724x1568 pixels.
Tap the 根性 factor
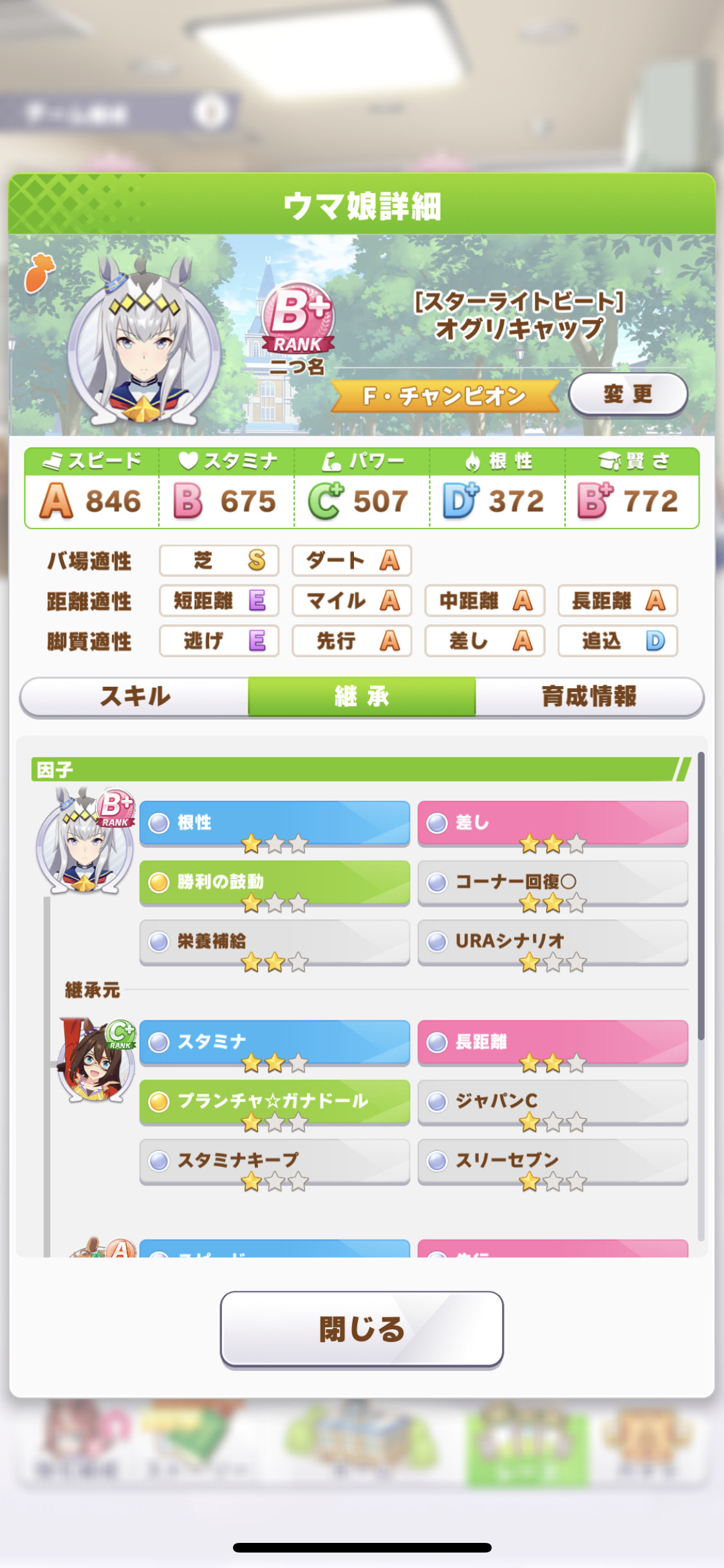(275, 823)
